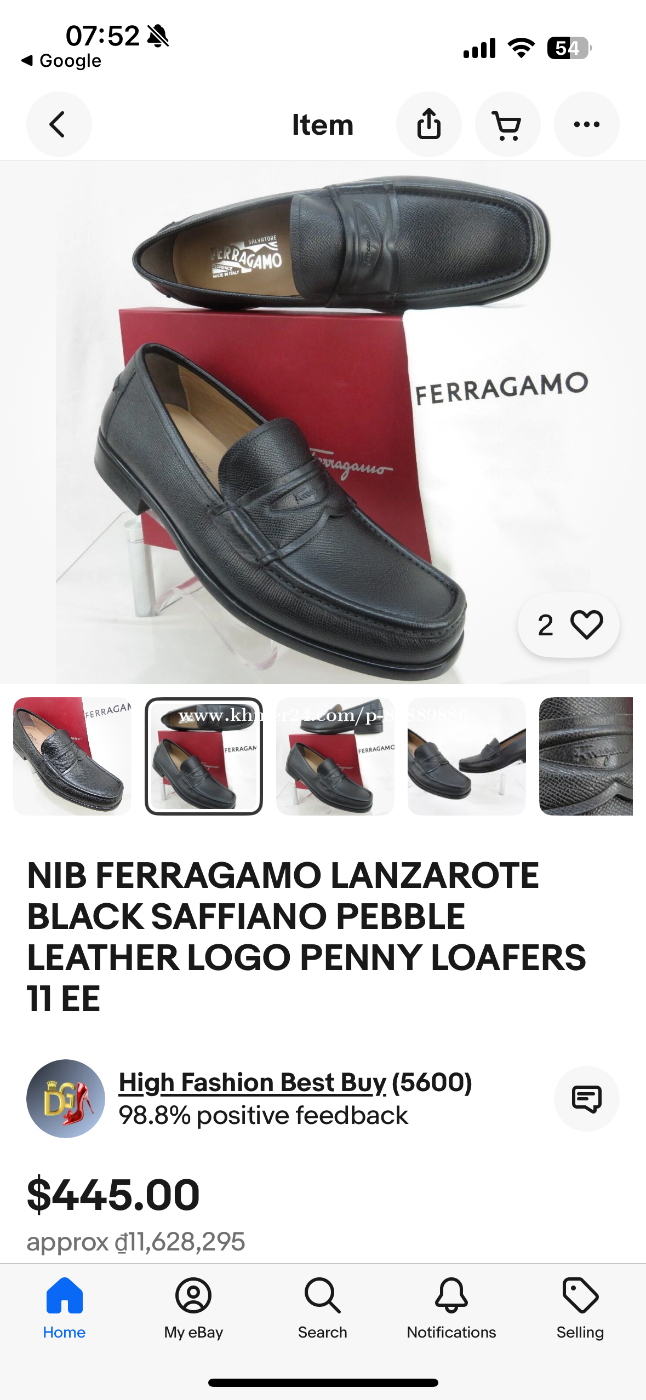The height and width of the screenshot is (1400, 646).
Task: Select the third thumbnail image
Action: click(335, 756)
